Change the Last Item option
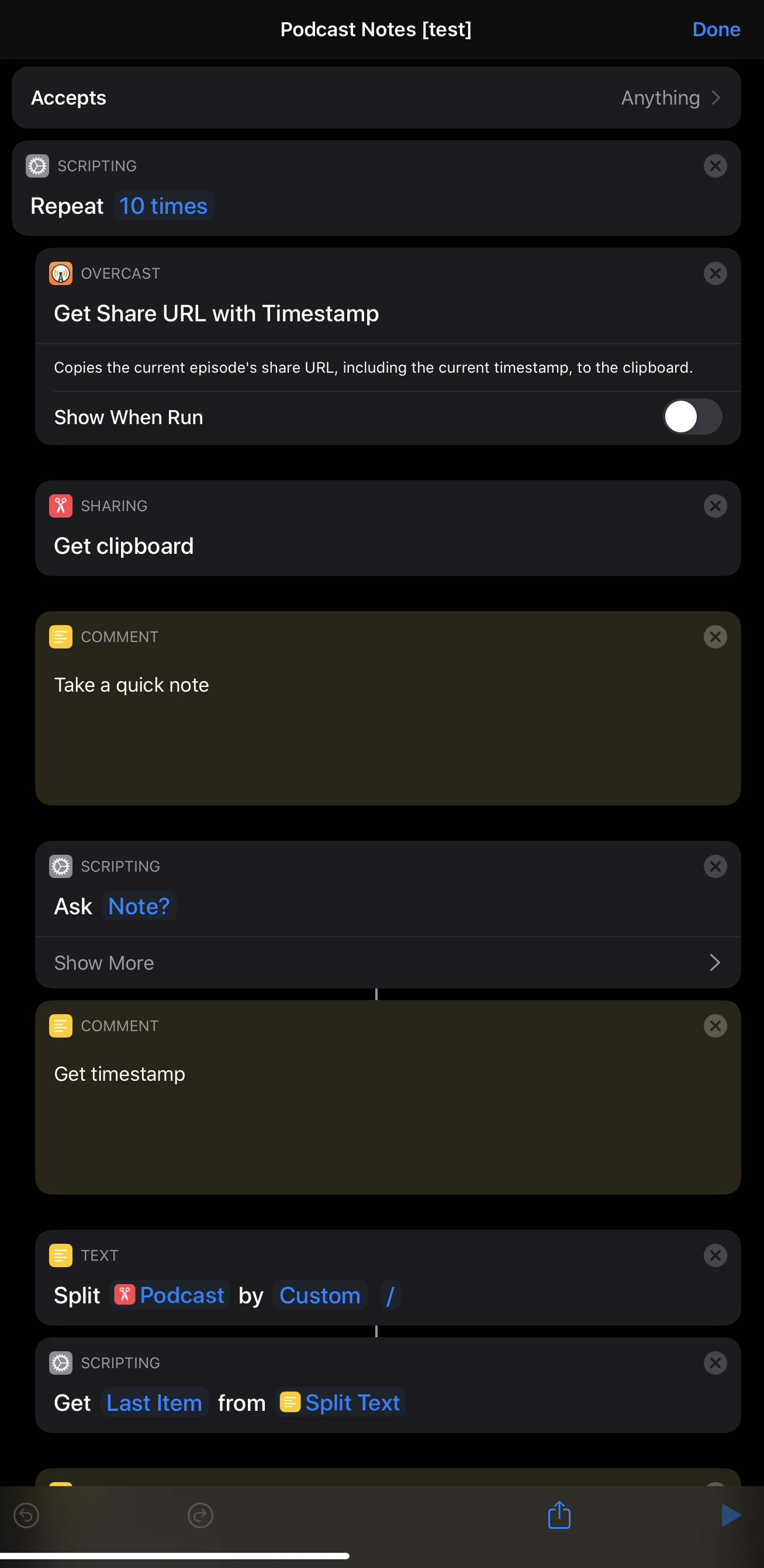764x1568 pixels. tap(154, 1403)
